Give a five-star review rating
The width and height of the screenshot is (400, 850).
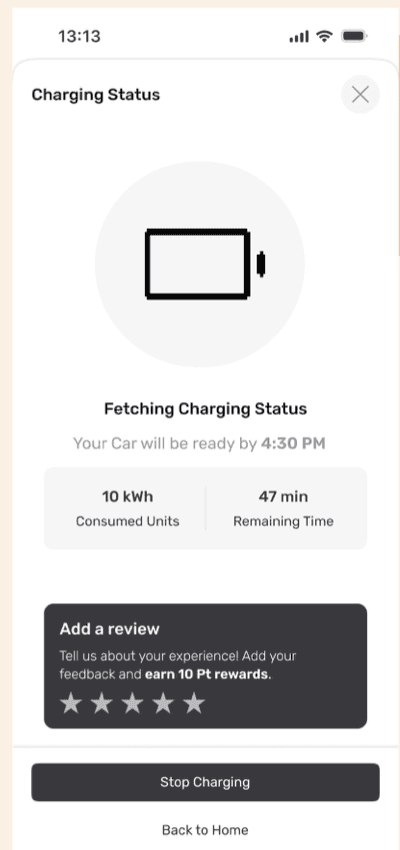(194, 703)
